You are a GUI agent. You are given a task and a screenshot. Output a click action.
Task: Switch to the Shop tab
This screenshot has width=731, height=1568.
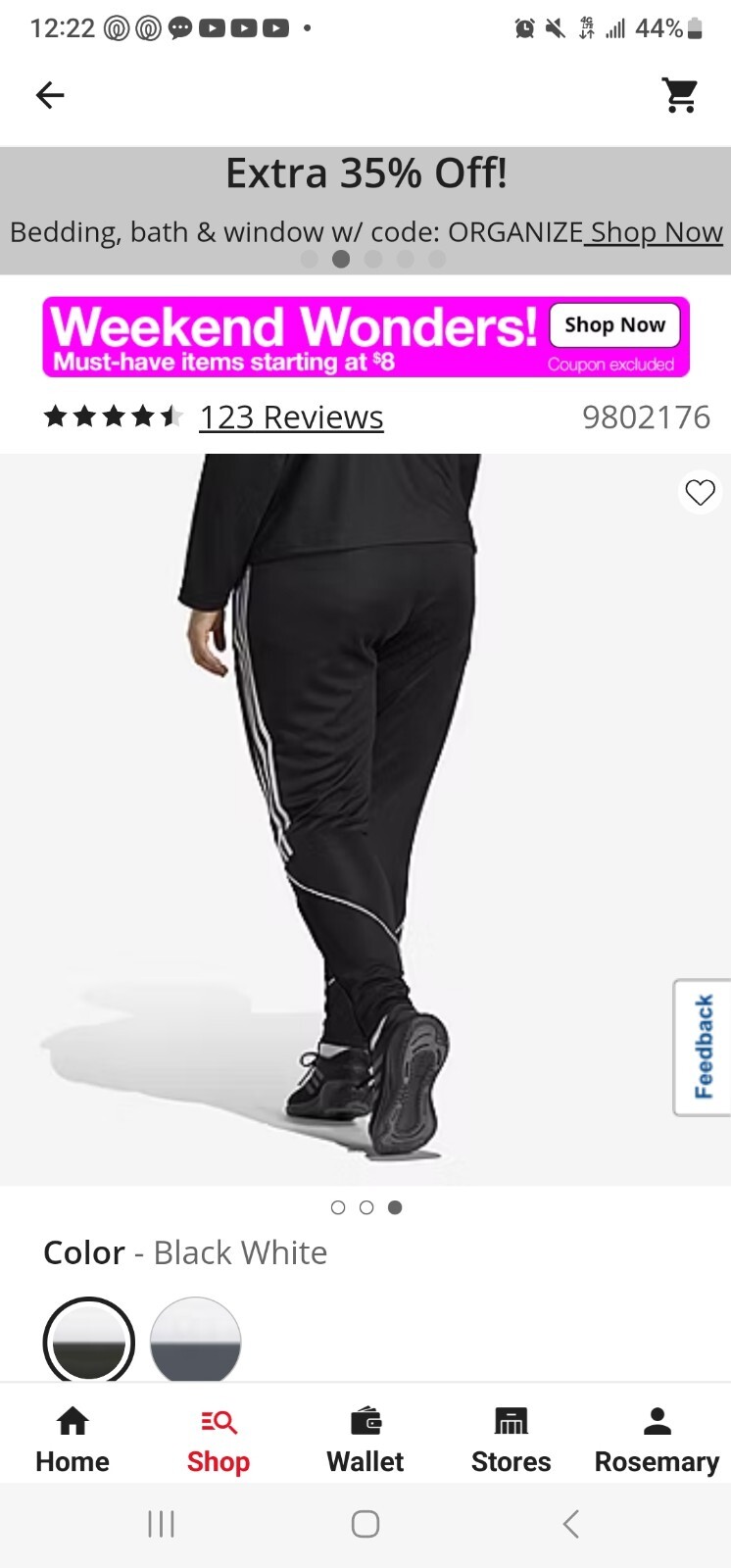(219, 1440)
